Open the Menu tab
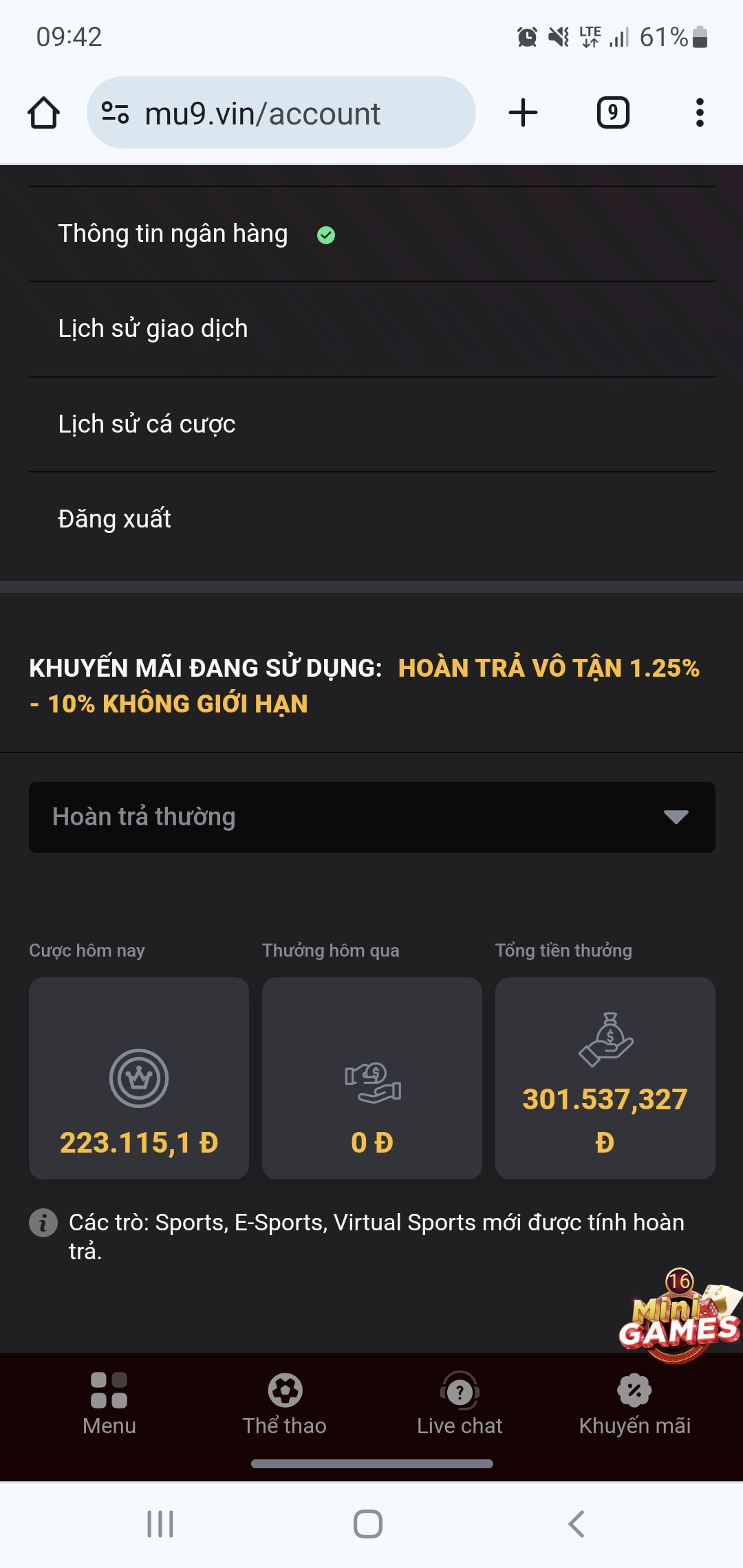 [x=109, y=1404]
